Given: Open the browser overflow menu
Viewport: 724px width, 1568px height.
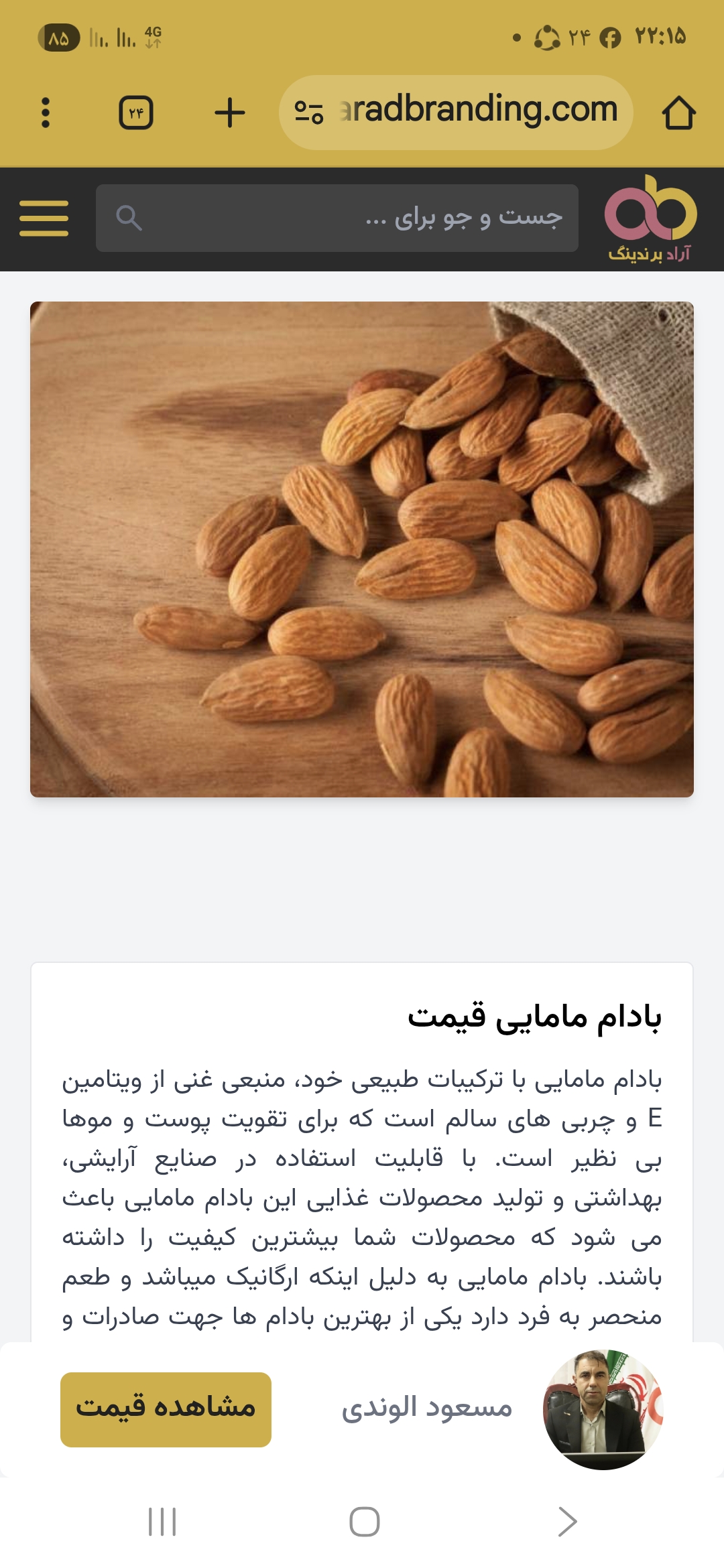Looking at the screenshot, I should (46, 113).
